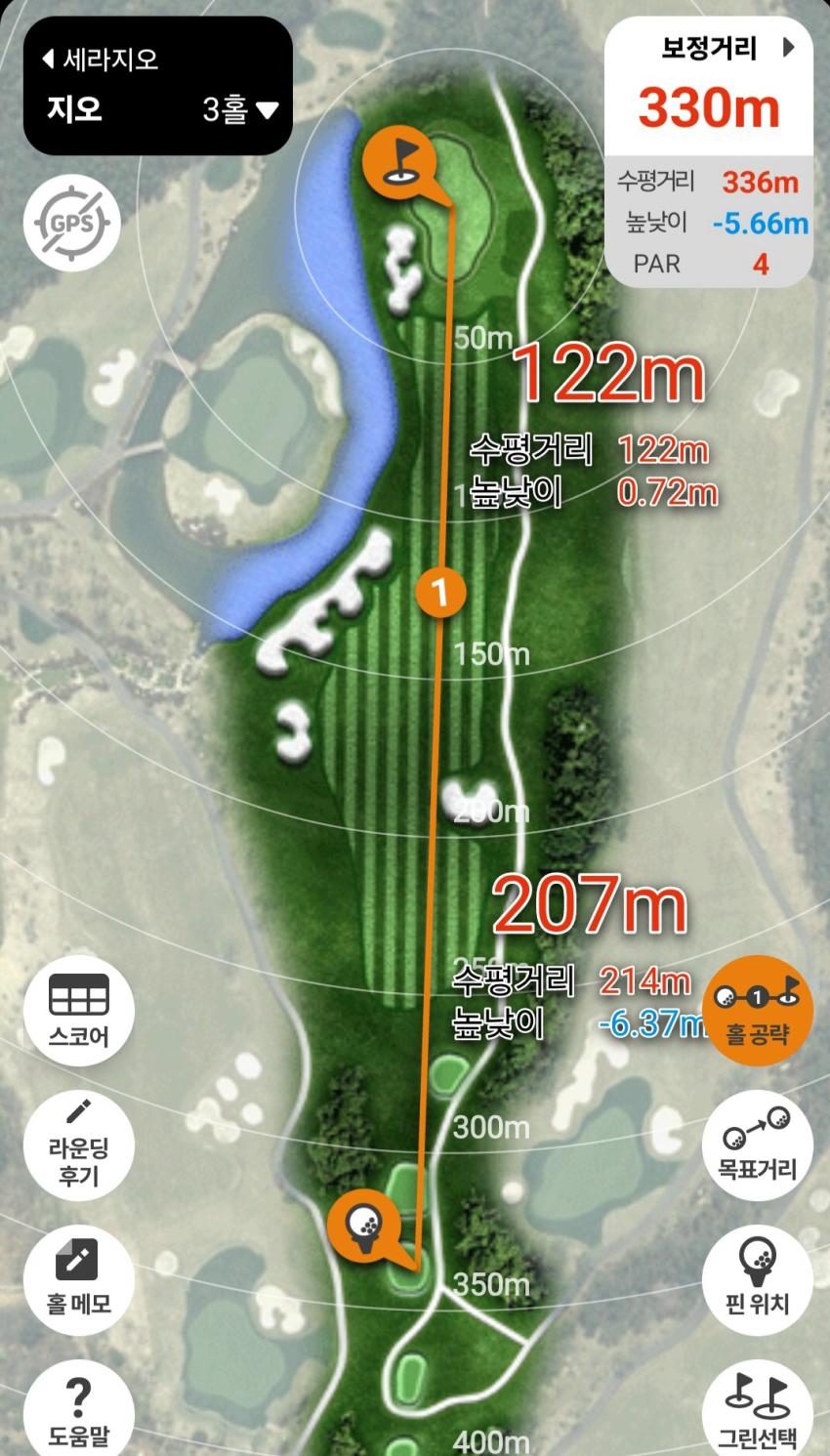Open 도움말 help
The image size is (830, 1456).
[79, 1408]
